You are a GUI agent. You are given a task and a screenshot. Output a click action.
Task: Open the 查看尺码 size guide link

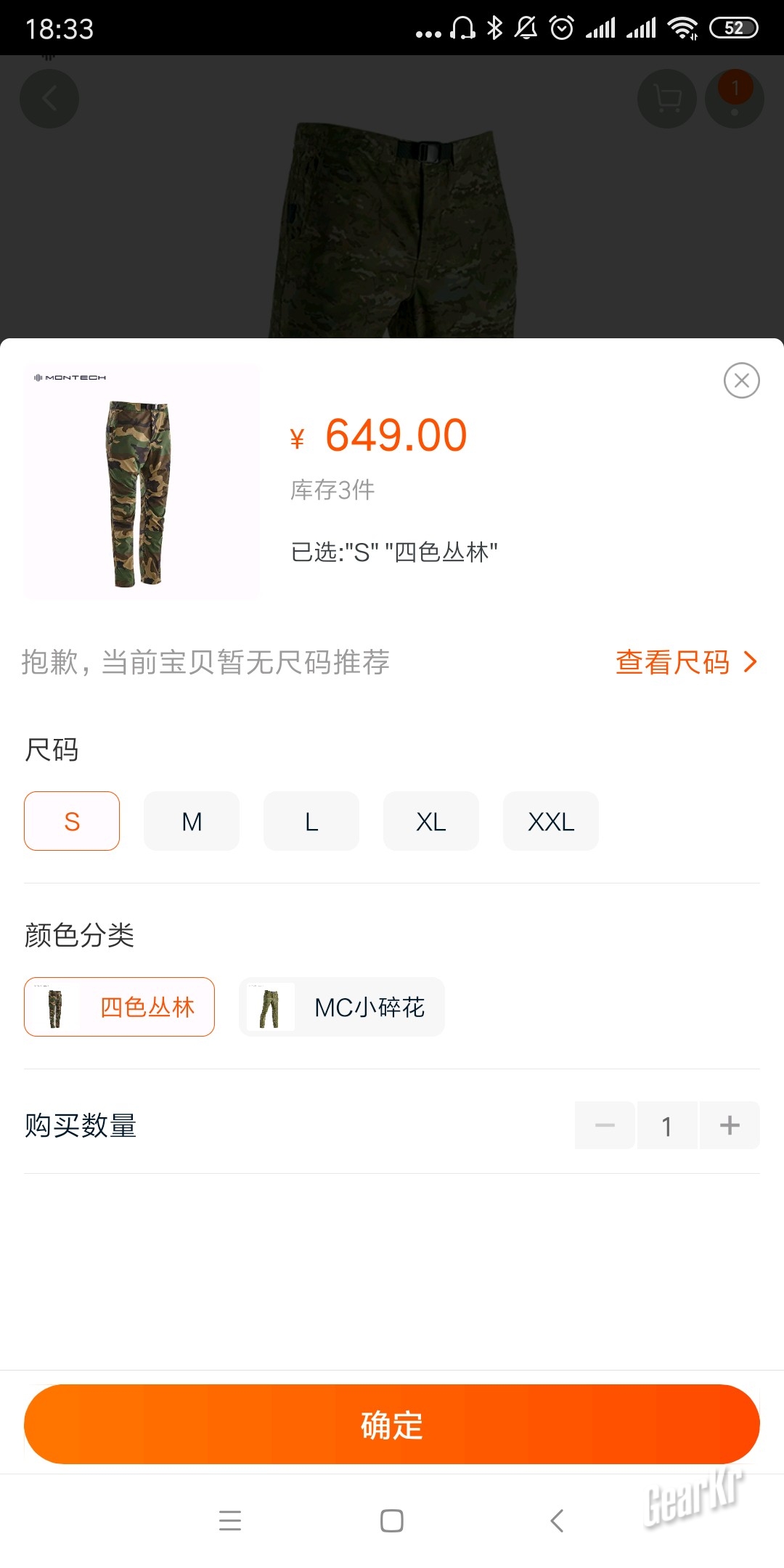[x=685, y=662]
